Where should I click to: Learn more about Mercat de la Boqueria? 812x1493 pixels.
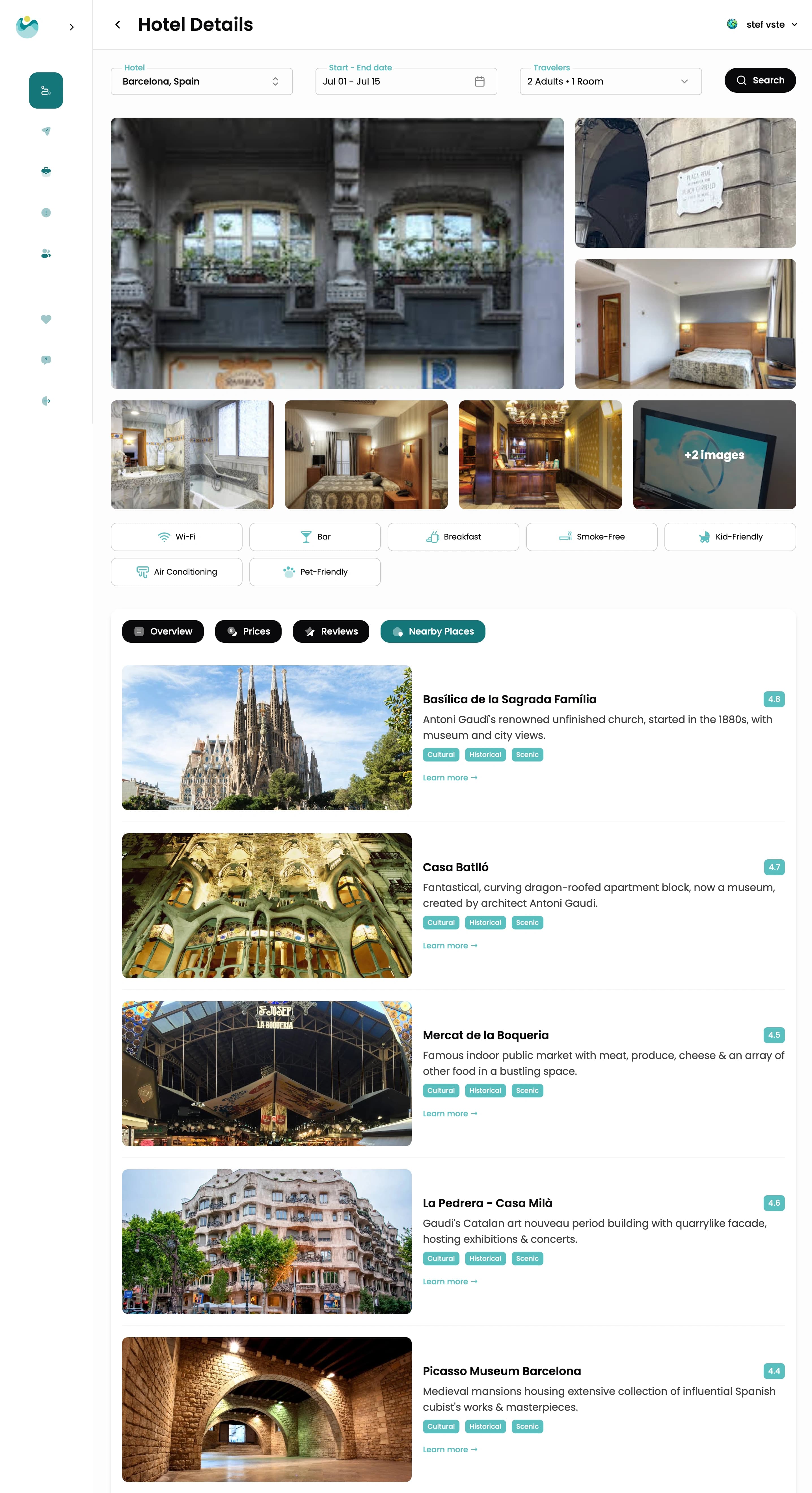(x=450, y=1114)
